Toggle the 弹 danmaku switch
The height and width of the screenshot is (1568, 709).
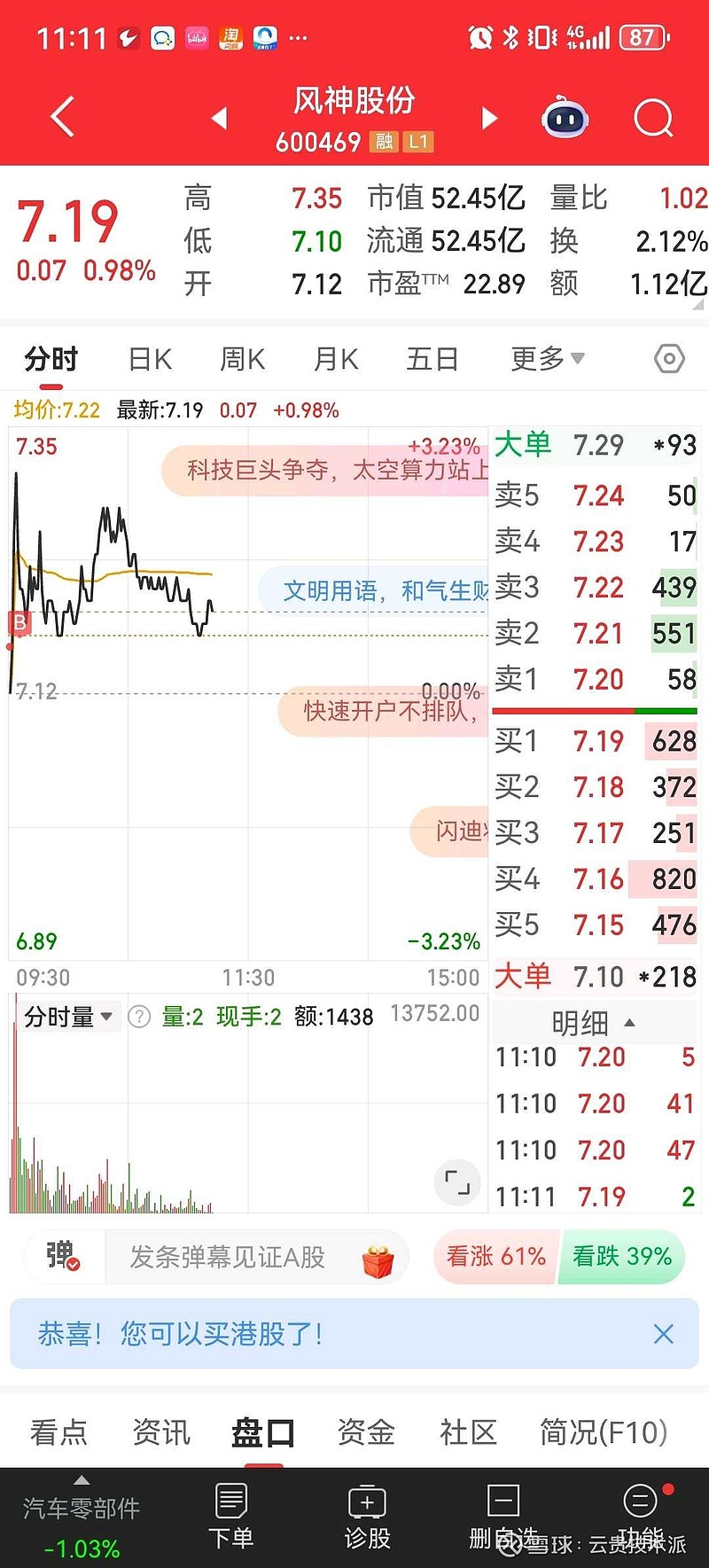coord(61,1257)
